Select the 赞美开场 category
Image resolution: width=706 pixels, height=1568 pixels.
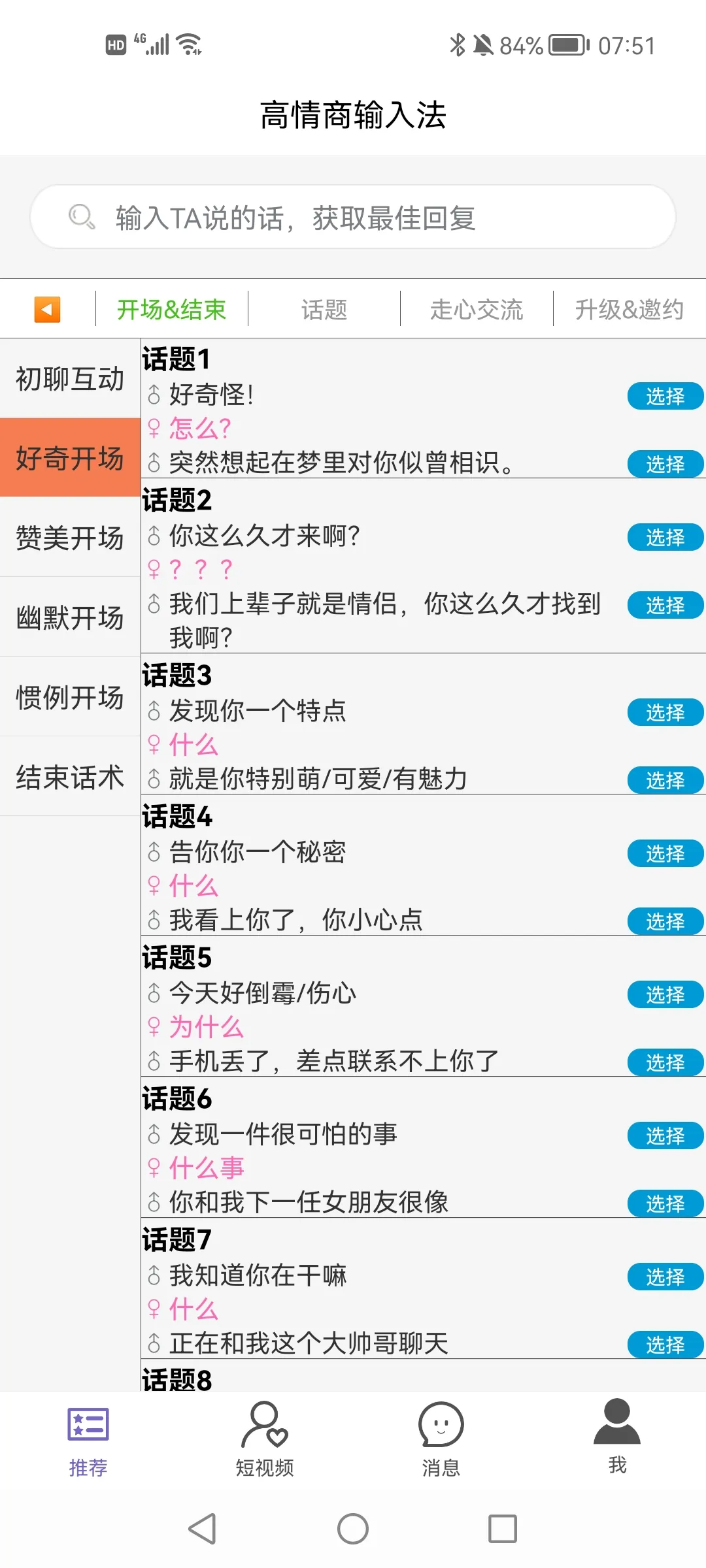tap(69, 540)
